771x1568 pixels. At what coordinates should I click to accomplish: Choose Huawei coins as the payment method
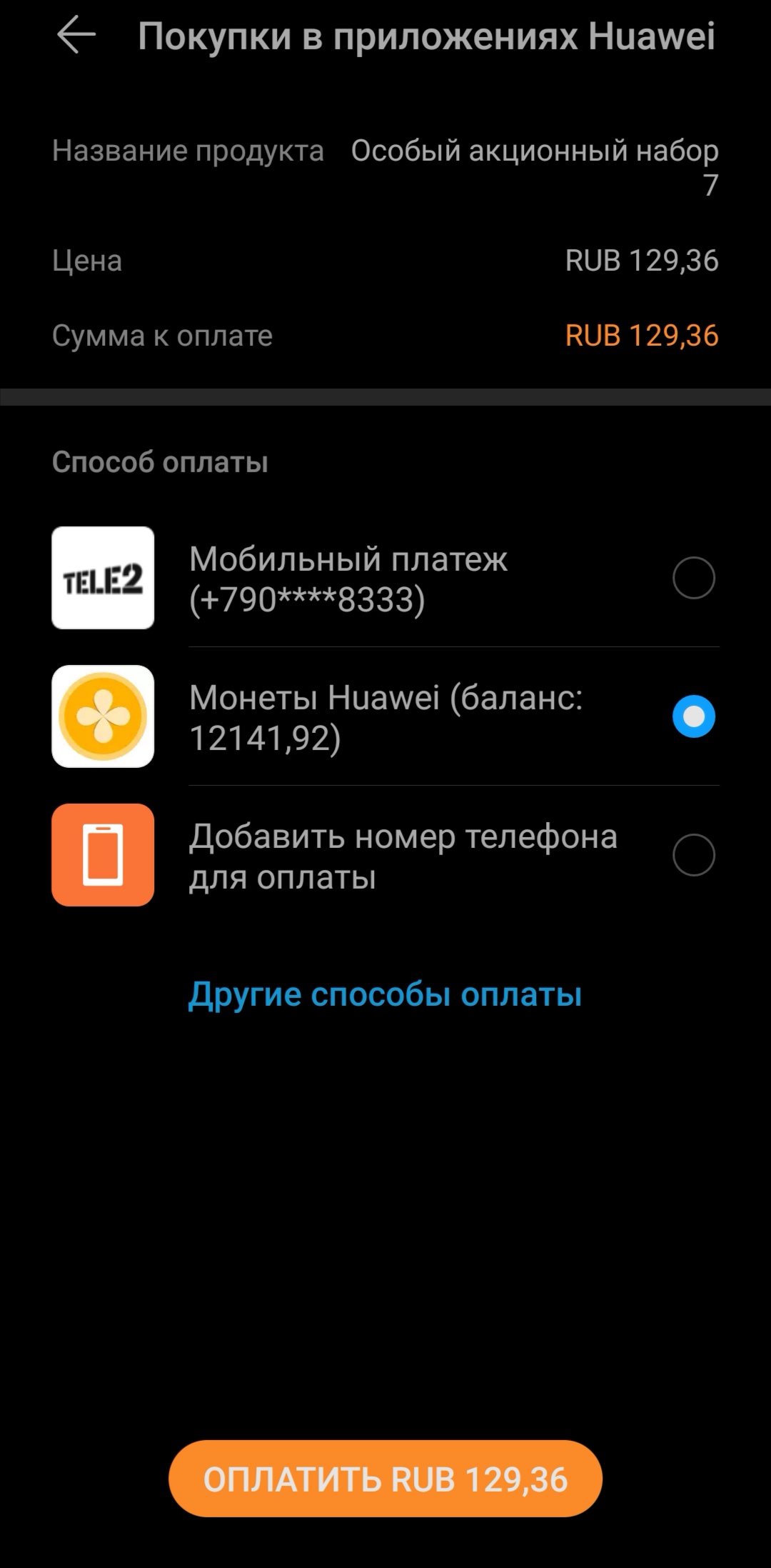point(385,716)
